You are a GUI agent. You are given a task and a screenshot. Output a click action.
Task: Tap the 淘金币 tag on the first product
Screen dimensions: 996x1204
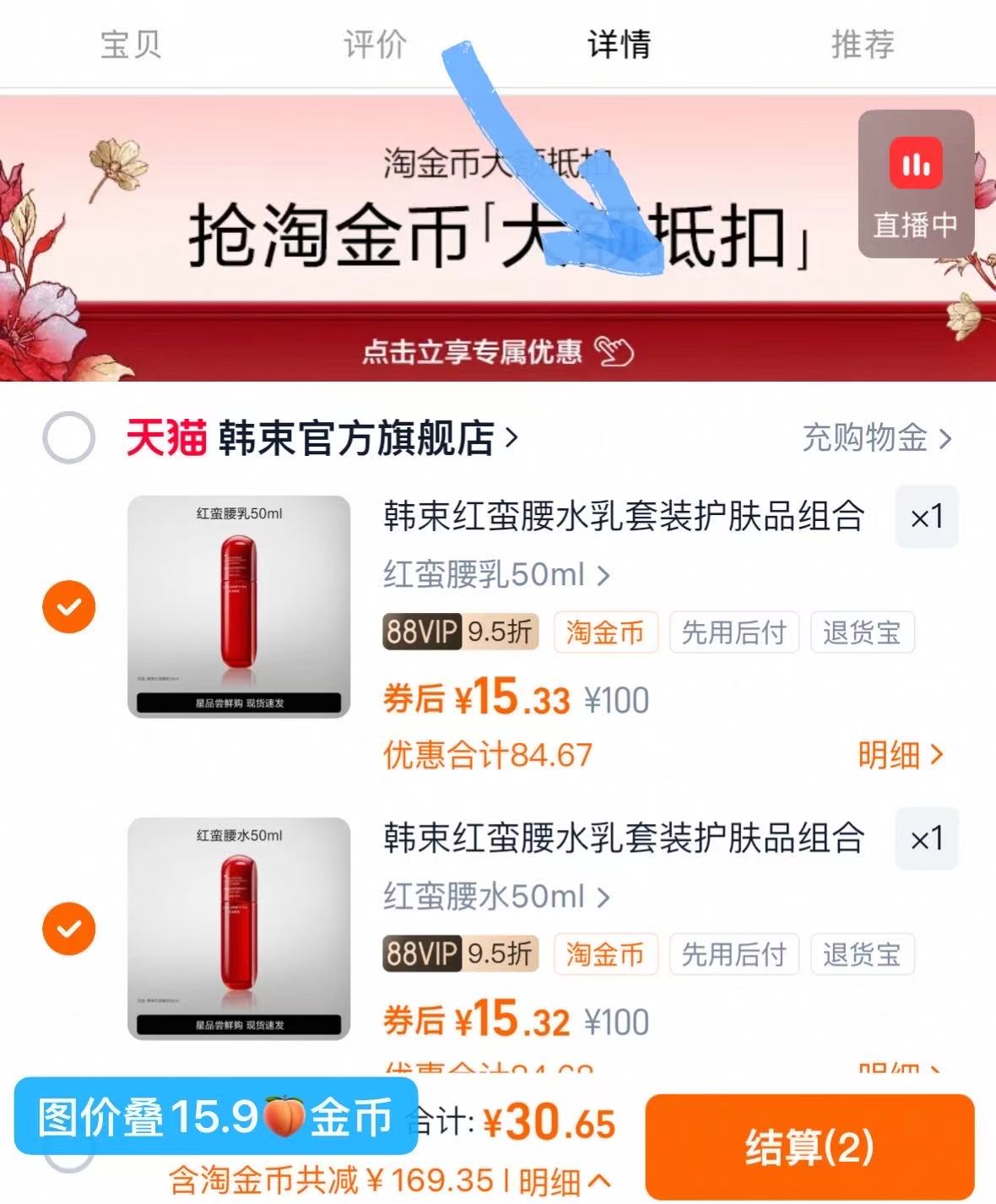tap(606, 632)
